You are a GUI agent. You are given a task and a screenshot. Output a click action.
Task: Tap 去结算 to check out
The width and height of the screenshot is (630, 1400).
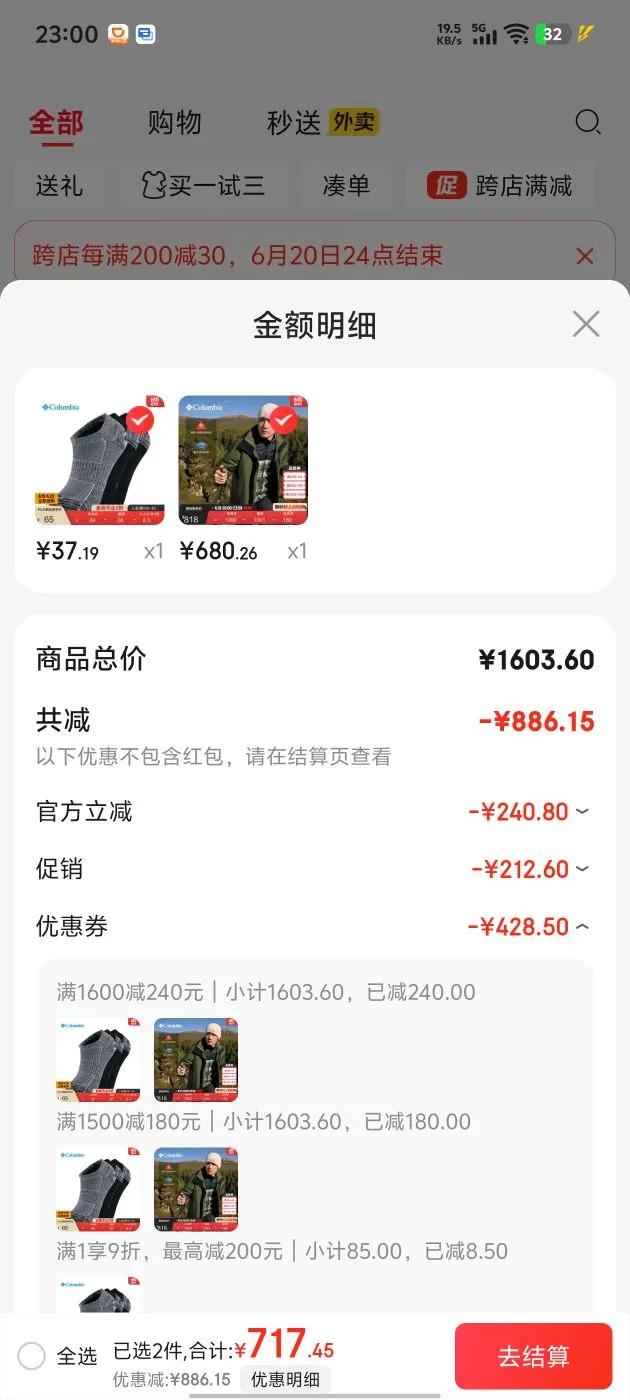point(533,1356)
